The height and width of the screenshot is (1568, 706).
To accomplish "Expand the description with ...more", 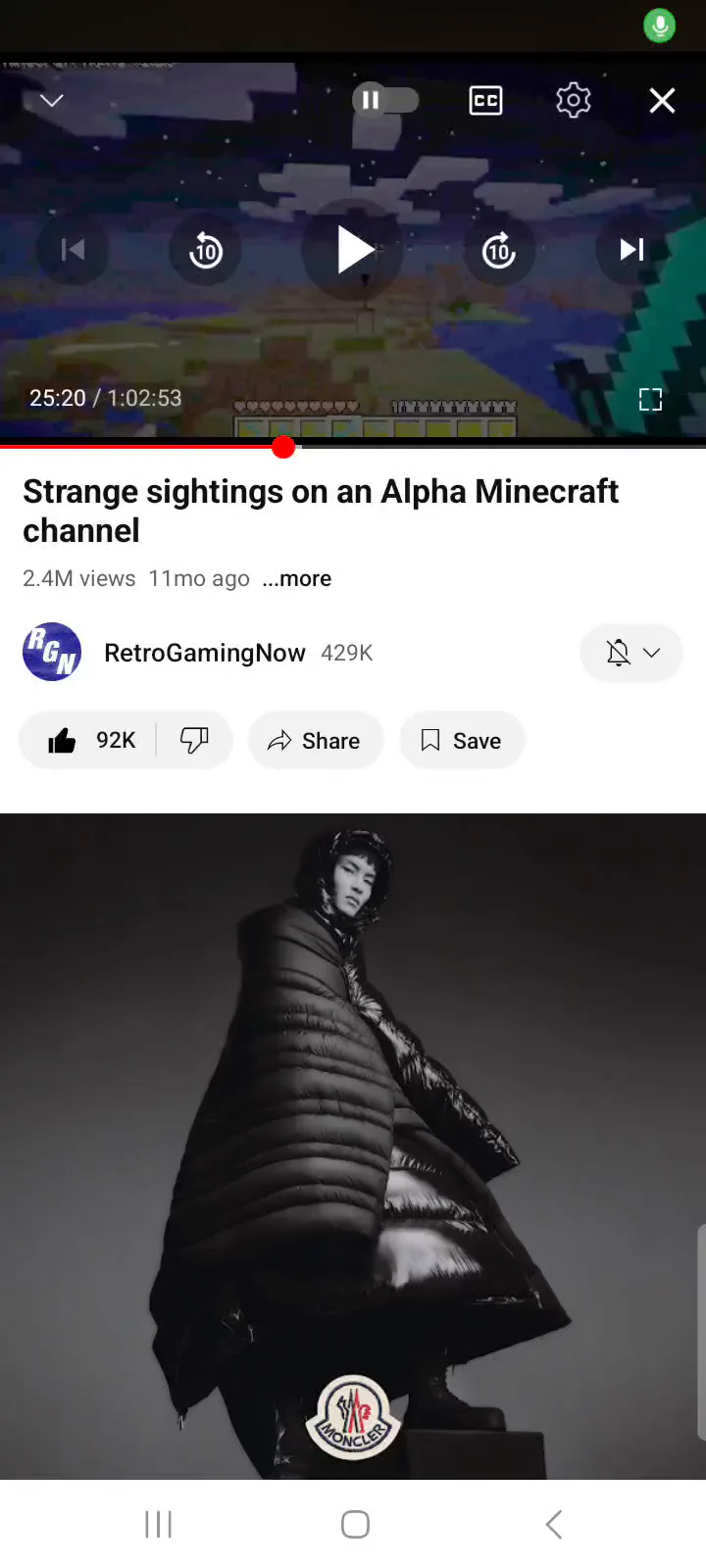I will tap(297, 579).
